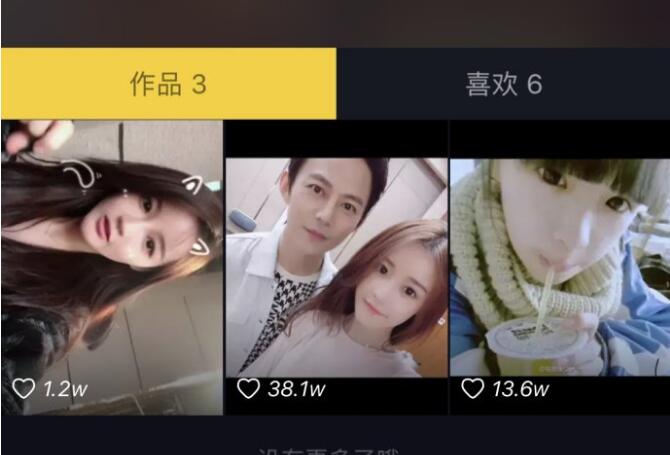Switch to the 喜欢 6 tab
The image size is (670, 455).
pyautogui.click(x=503, y=84)
